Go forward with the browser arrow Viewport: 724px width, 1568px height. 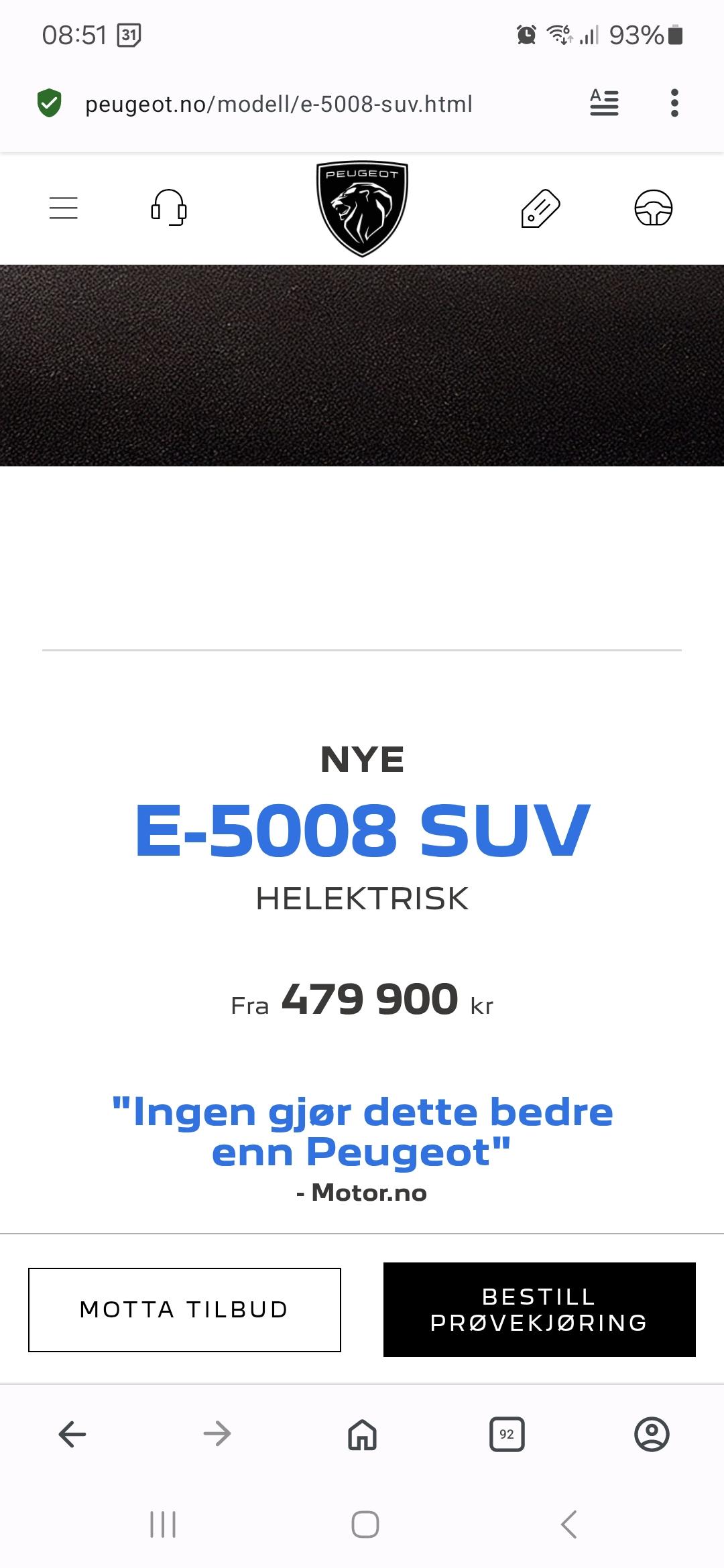coord(217,1435)
